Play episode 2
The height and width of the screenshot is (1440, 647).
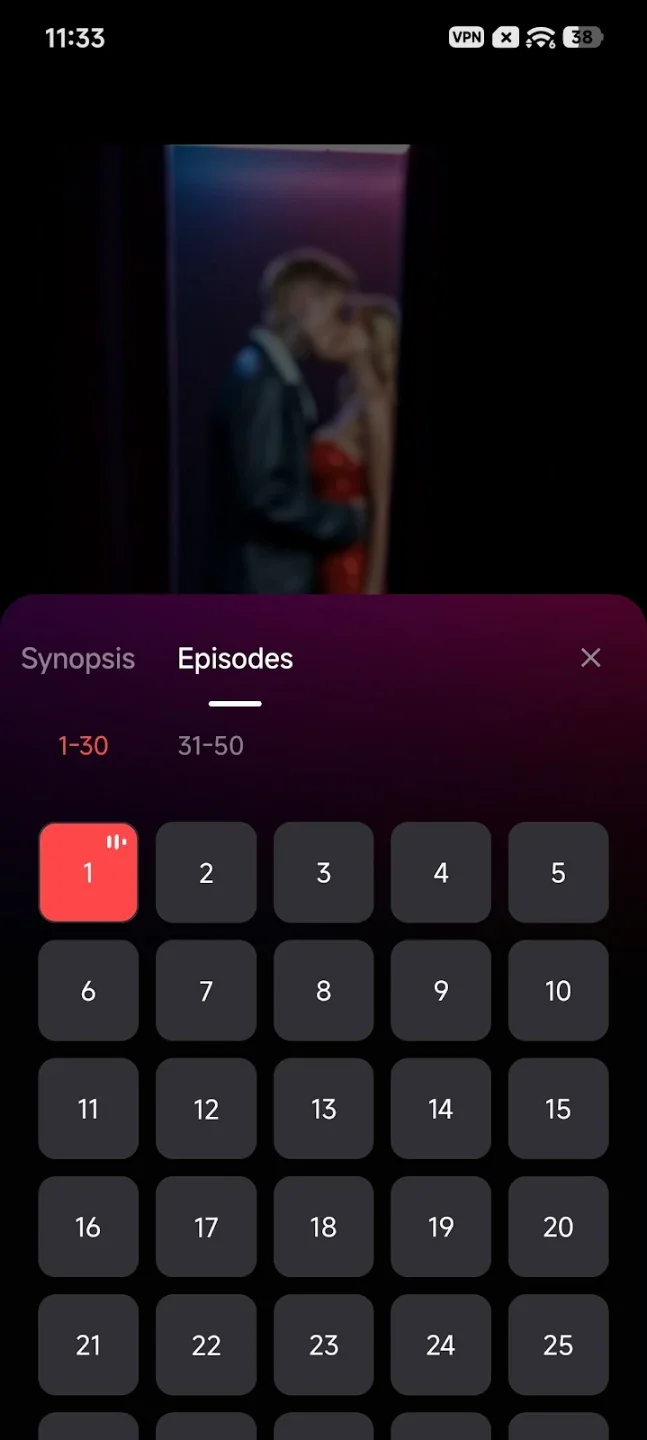(x=206, y=872)
